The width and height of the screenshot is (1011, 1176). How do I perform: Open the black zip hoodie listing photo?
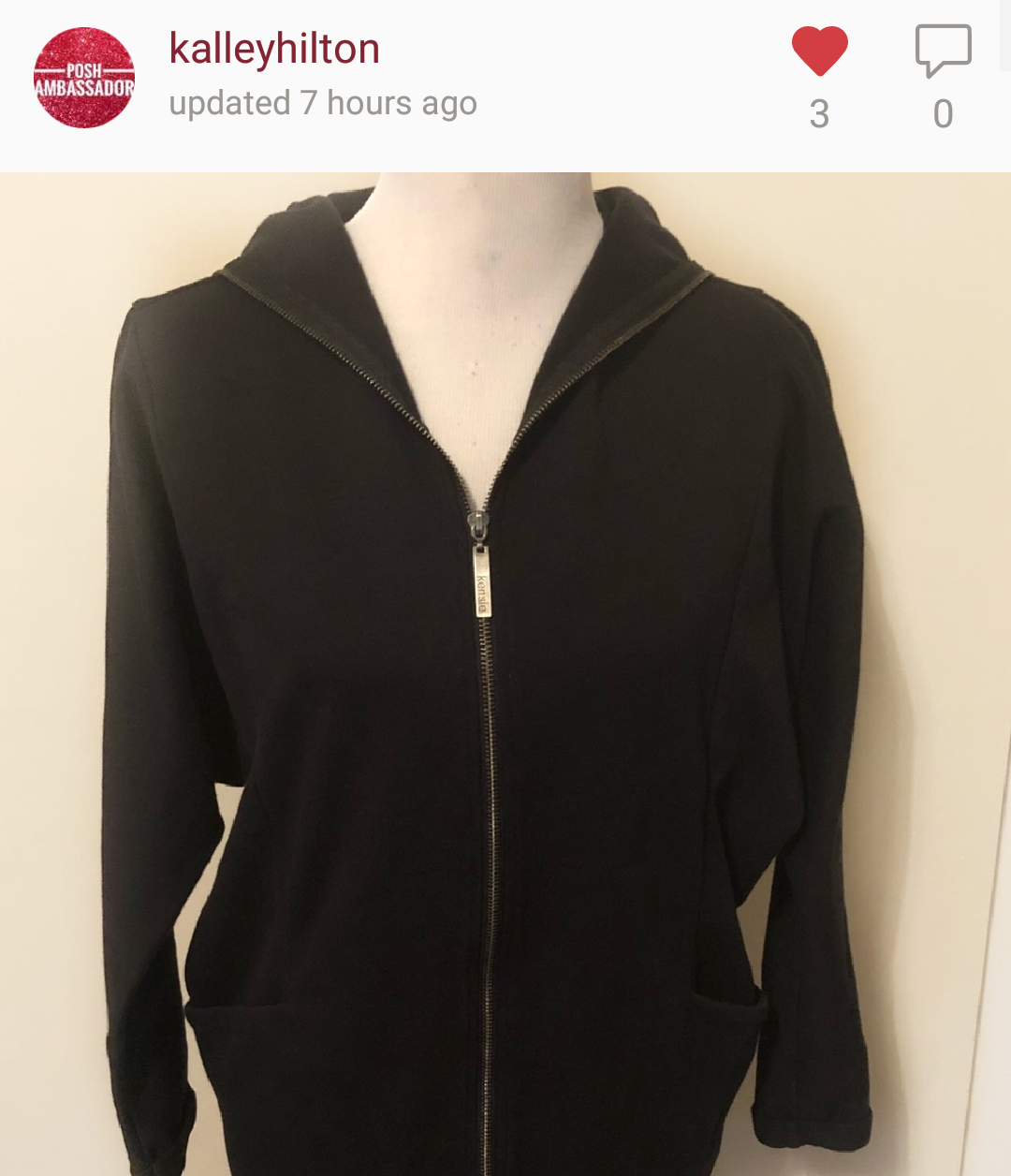tap(505, 674)
